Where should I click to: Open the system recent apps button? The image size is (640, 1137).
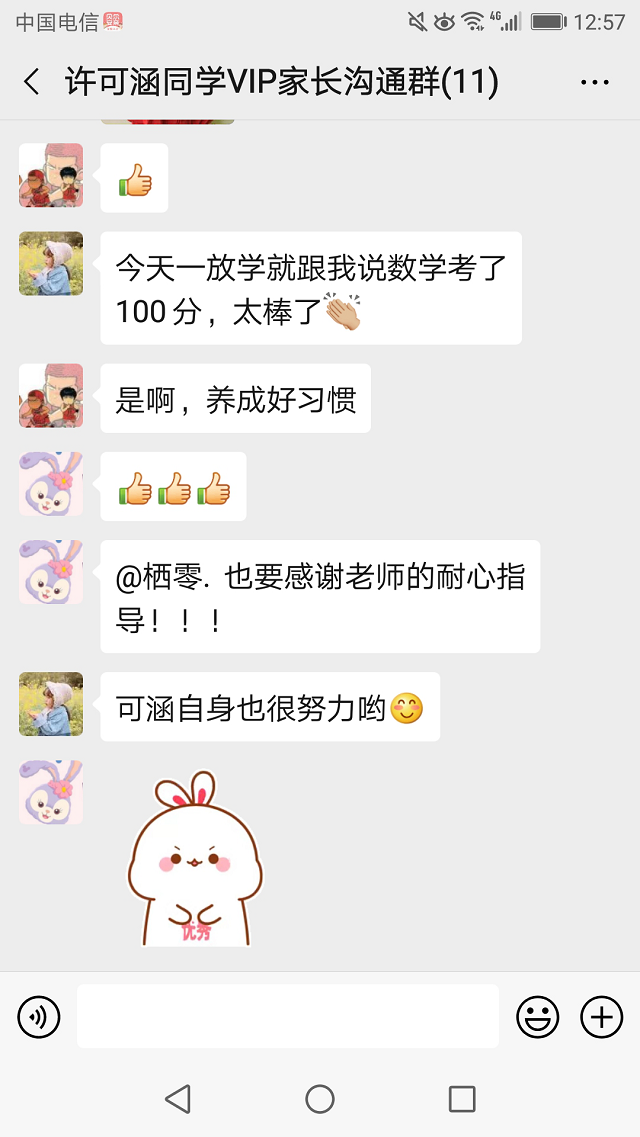461,1099
